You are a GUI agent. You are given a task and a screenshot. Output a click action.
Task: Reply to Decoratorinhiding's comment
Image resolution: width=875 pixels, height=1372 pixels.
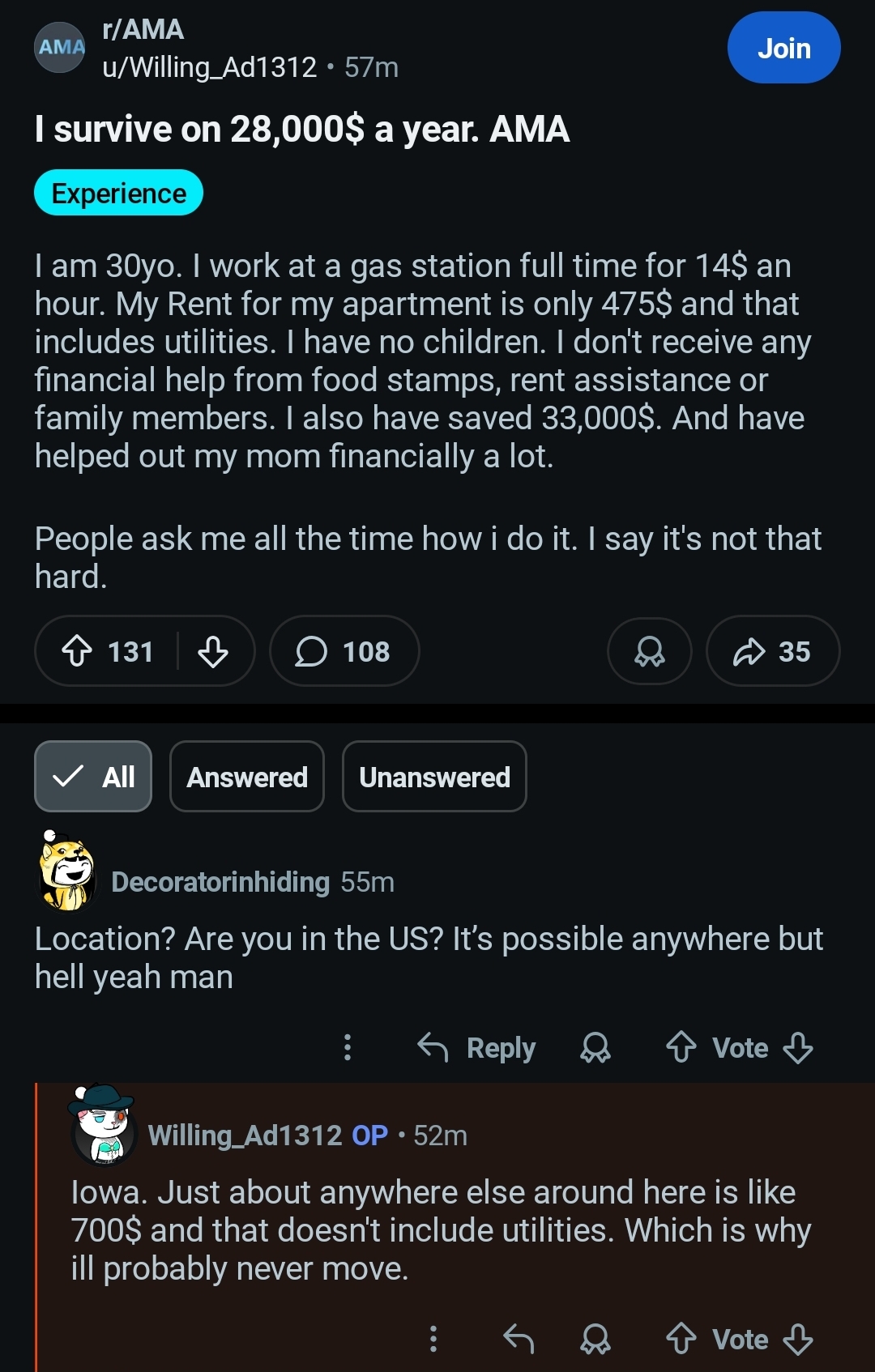477,1048
